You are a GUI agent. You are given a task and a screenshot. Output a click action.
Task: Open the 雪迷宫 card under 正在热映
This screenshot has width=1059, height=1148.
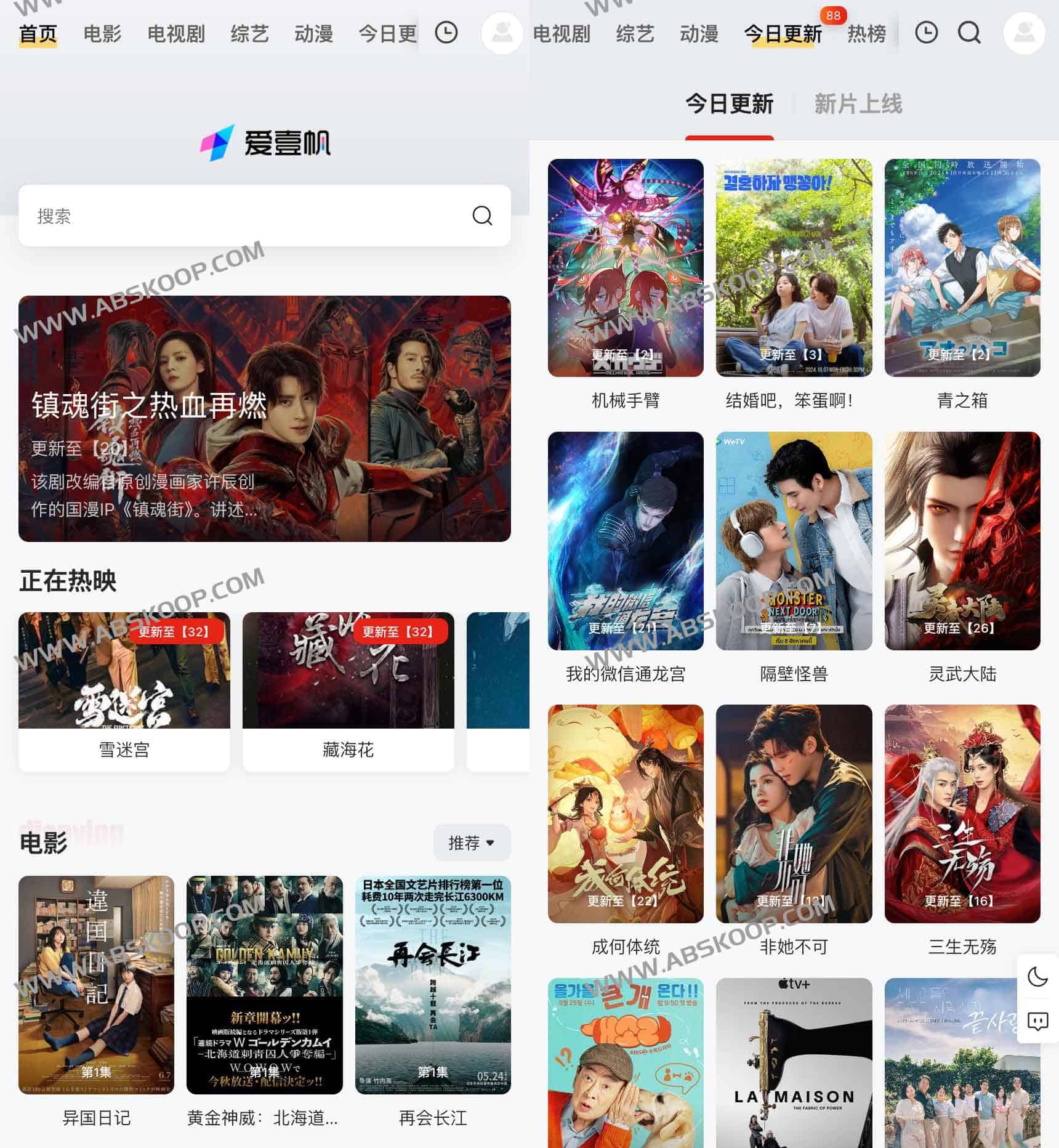pos(124,690)
